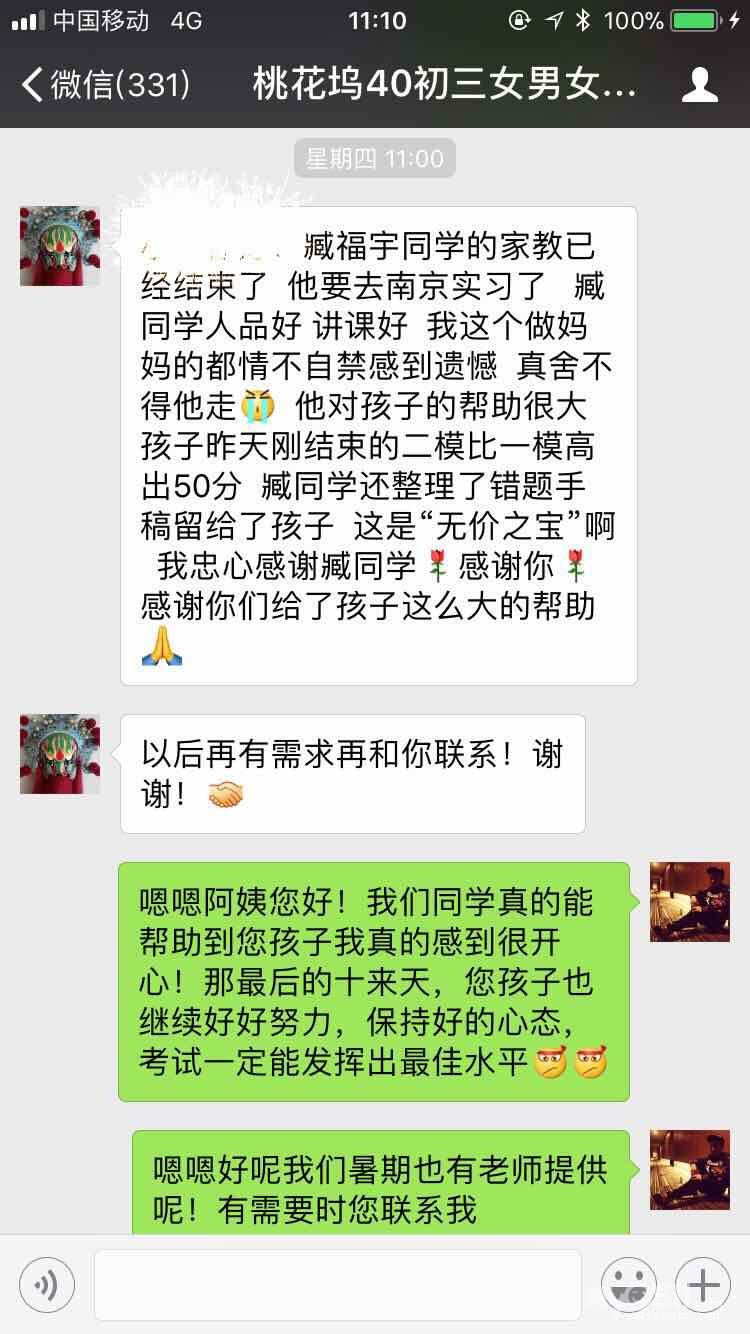Open the emoji sticker panel

coord(629,1285)
